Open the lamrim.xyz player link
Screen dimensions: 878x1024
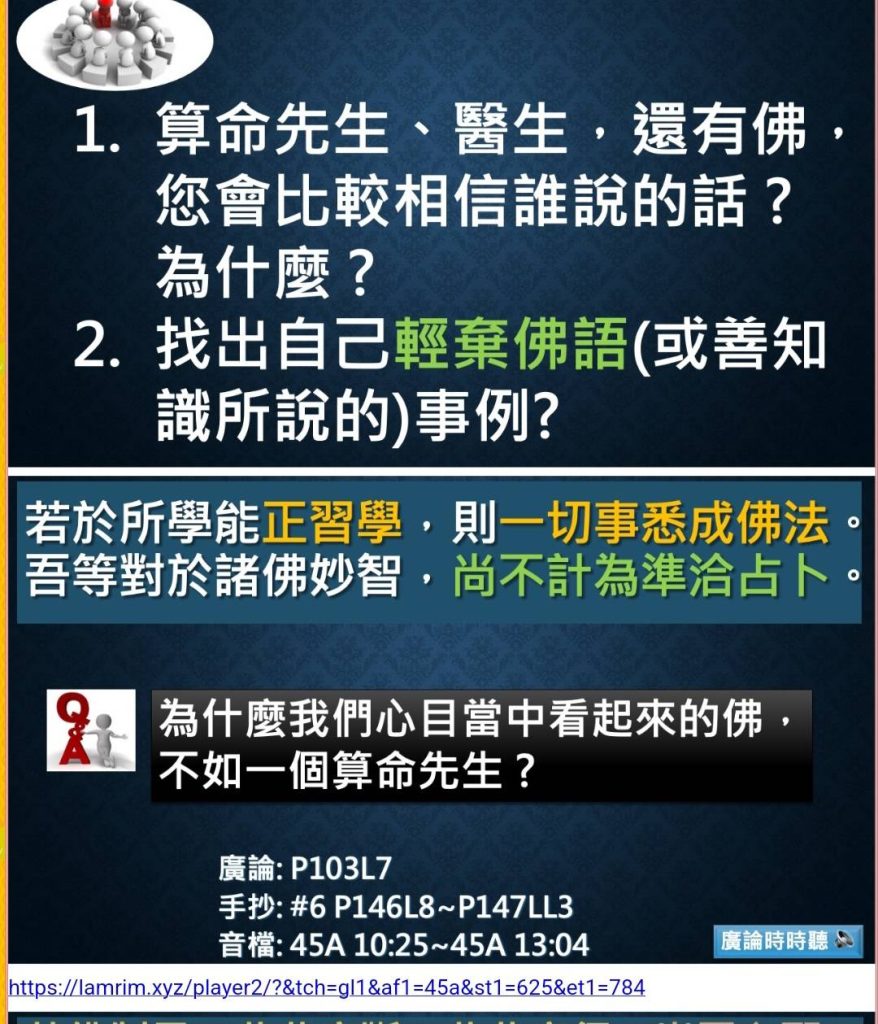pyautogui.click(x=327, y=988)
